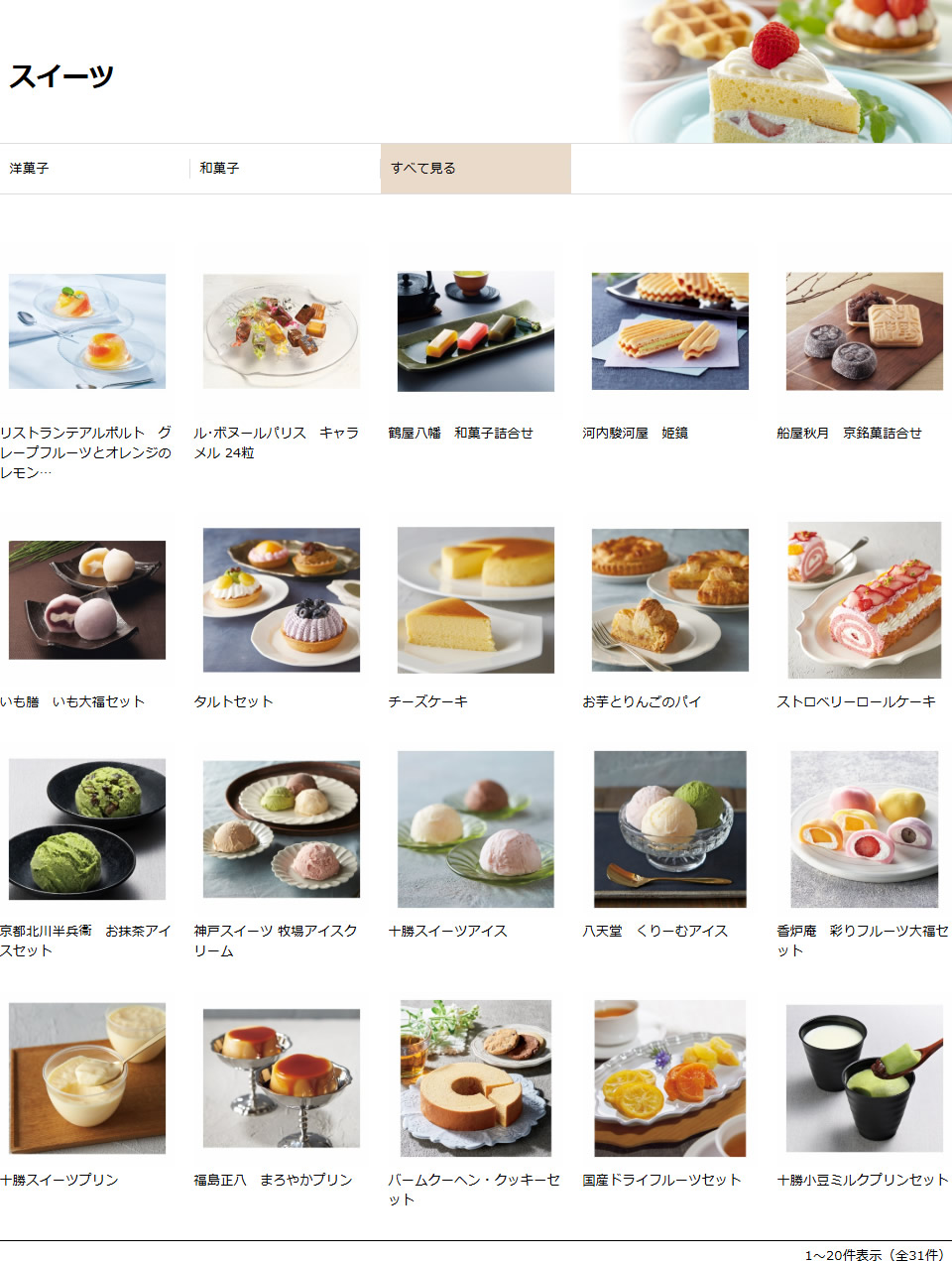View 香炉庵 彩りフルーツ大福セット
Image resolution: width=952 pixels, height=1261 pixels.
[864, 829]
